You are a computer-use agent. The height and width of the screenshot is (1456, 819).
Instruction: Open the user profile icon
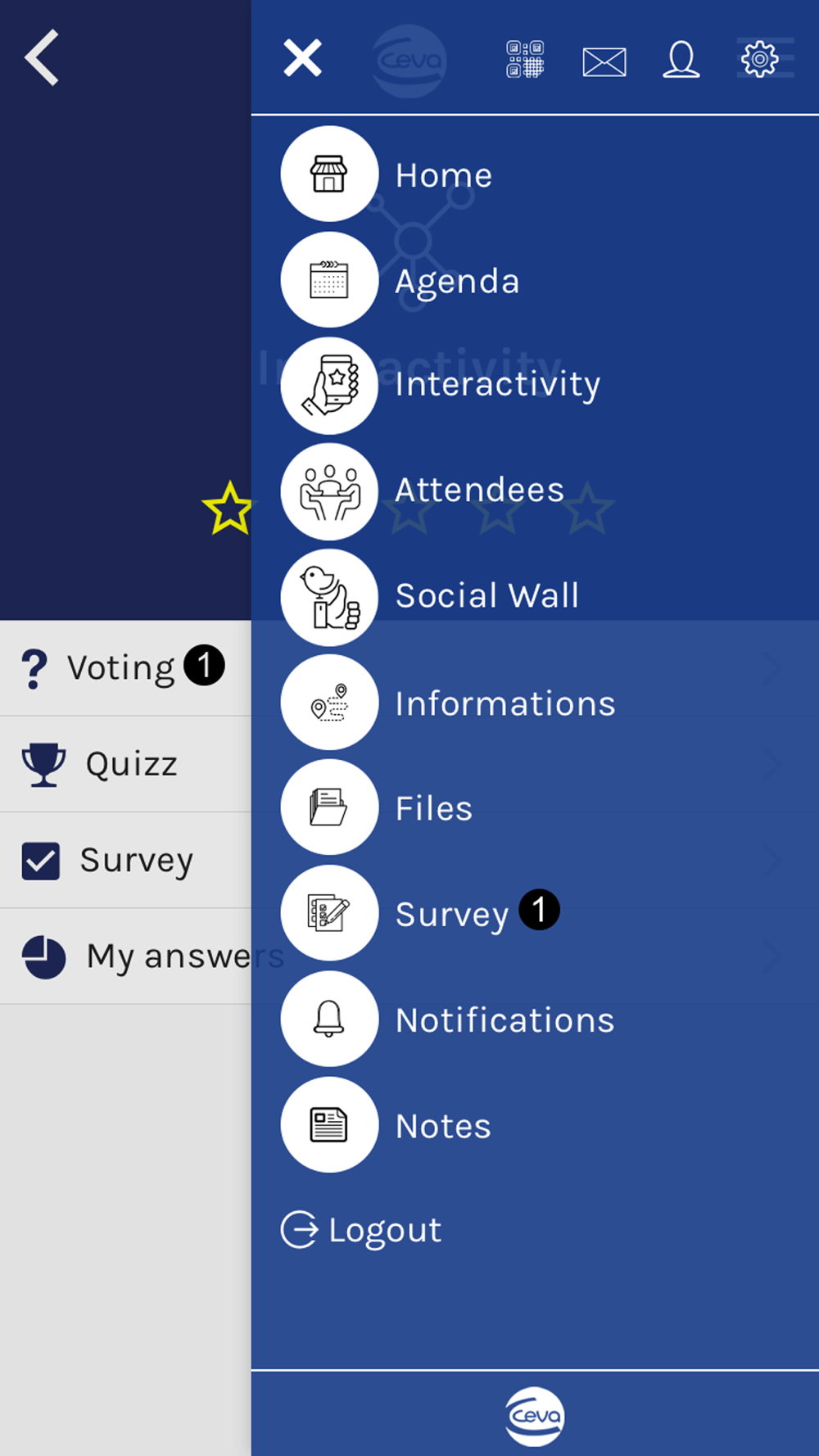point(681,59)
